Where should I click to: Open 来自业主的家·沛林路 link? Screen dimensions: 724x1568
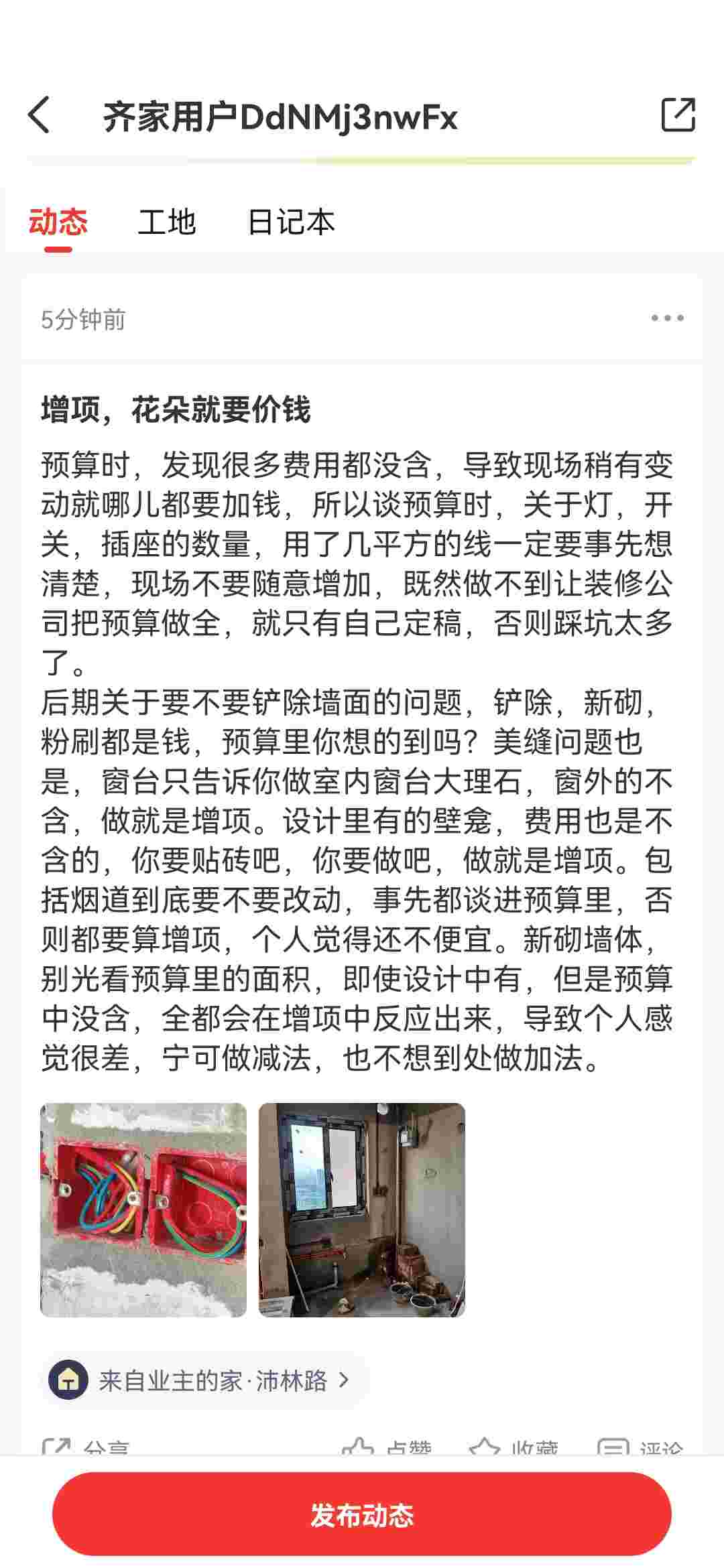pyautogui.click(x=204, y=1380)
